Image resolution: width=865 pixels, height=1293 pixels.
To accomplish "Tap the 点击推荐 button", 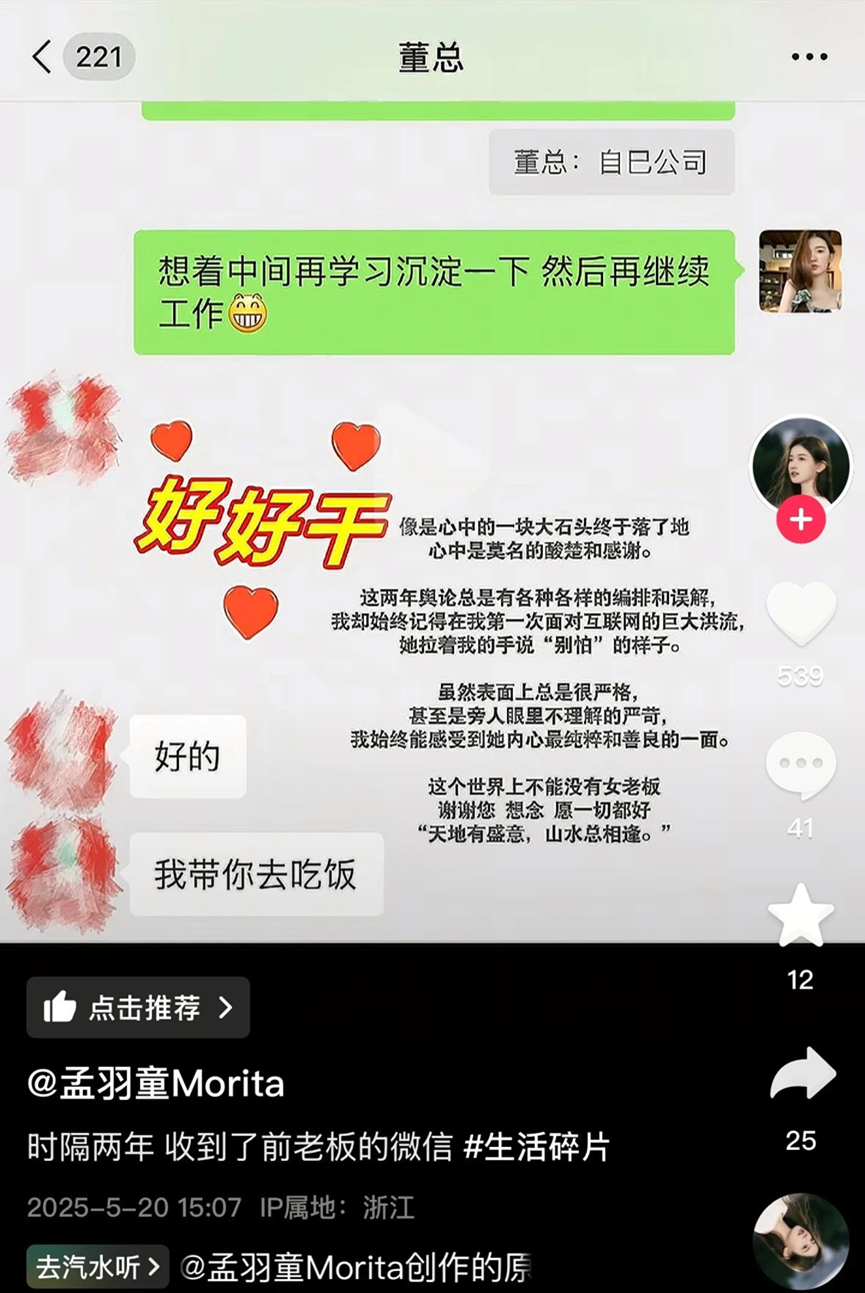I will tap(138, 1007).
